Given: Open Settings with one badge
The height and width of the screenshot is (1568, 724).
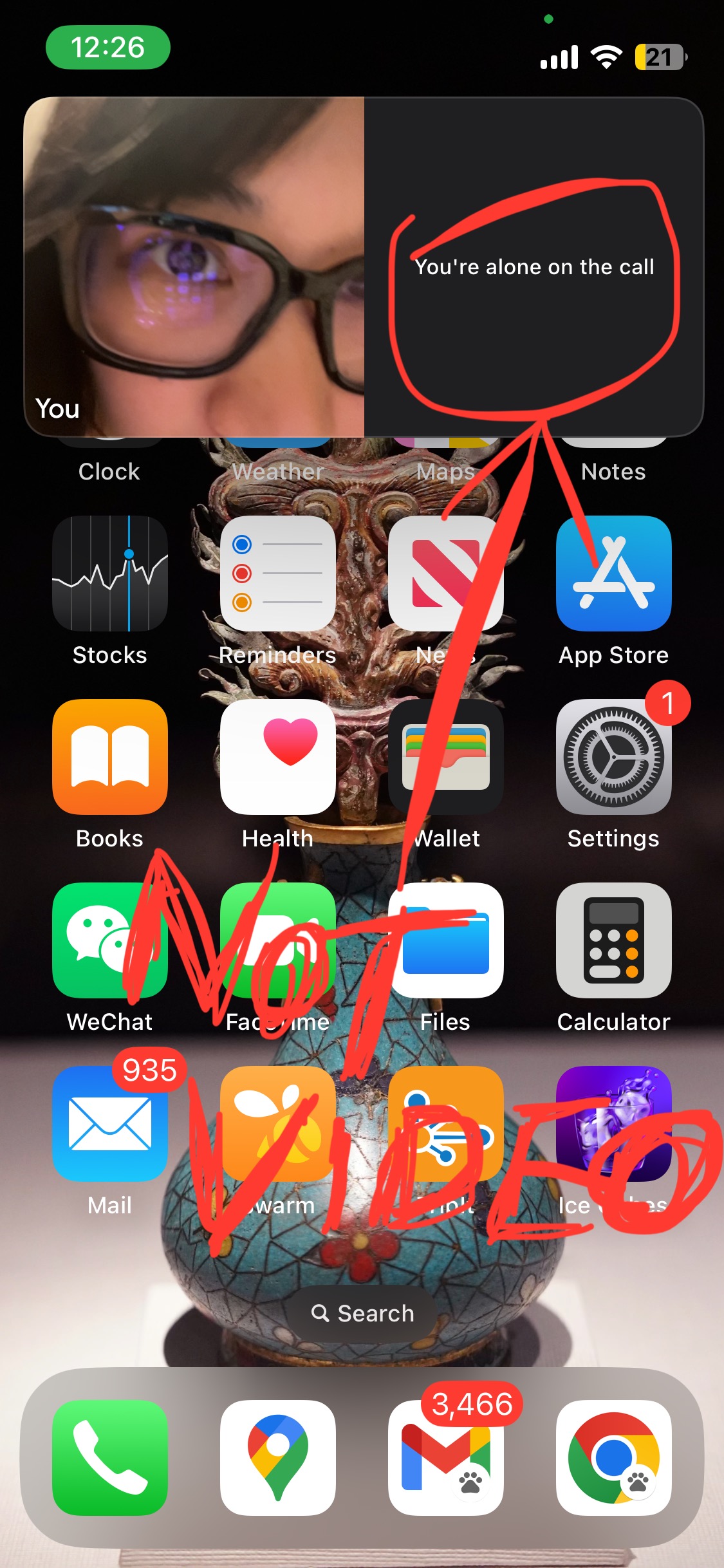Looking at the screenshot, I should [613, 756].
